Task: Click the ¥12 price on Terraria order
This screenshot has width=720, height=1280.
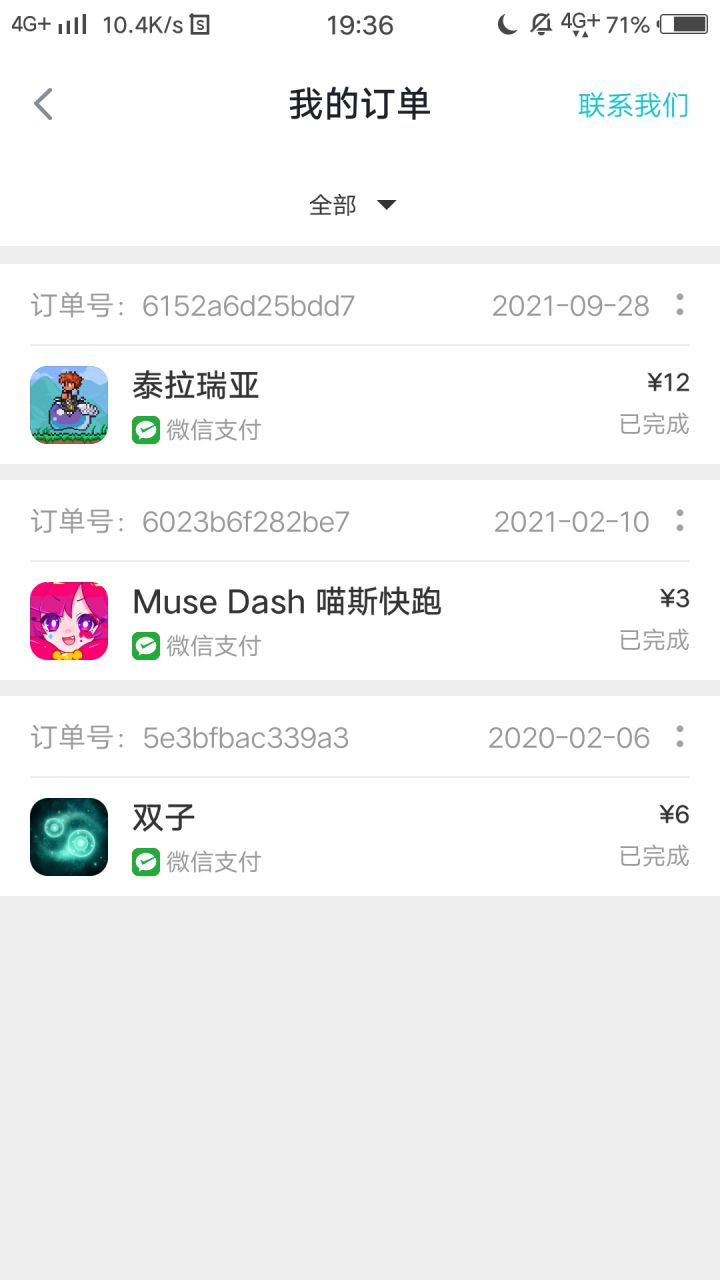Action: tap(667, 382)
